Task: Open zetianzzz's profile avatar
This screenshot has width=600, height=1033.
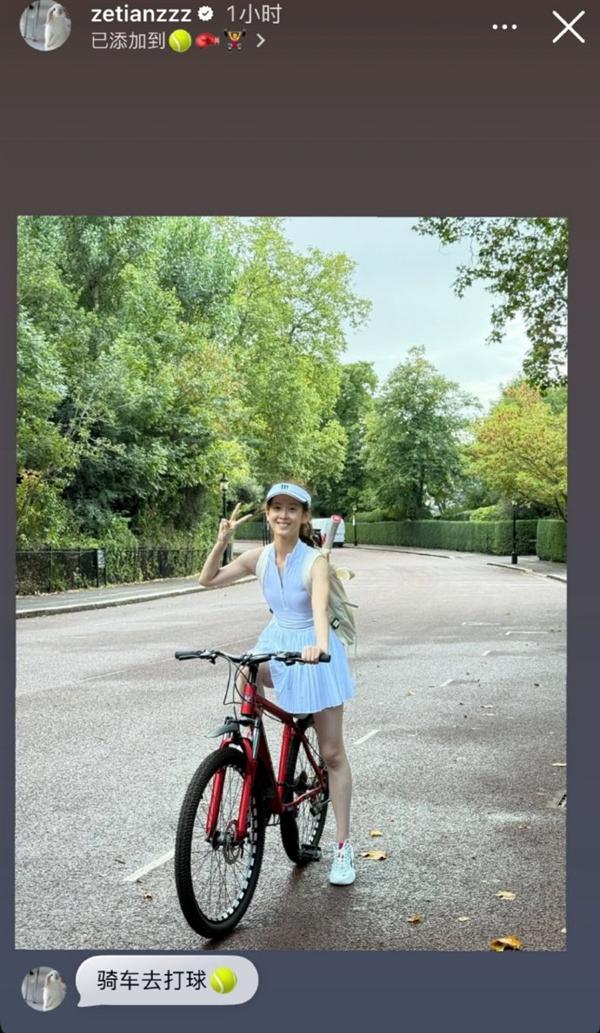Action: coord(45,25)
